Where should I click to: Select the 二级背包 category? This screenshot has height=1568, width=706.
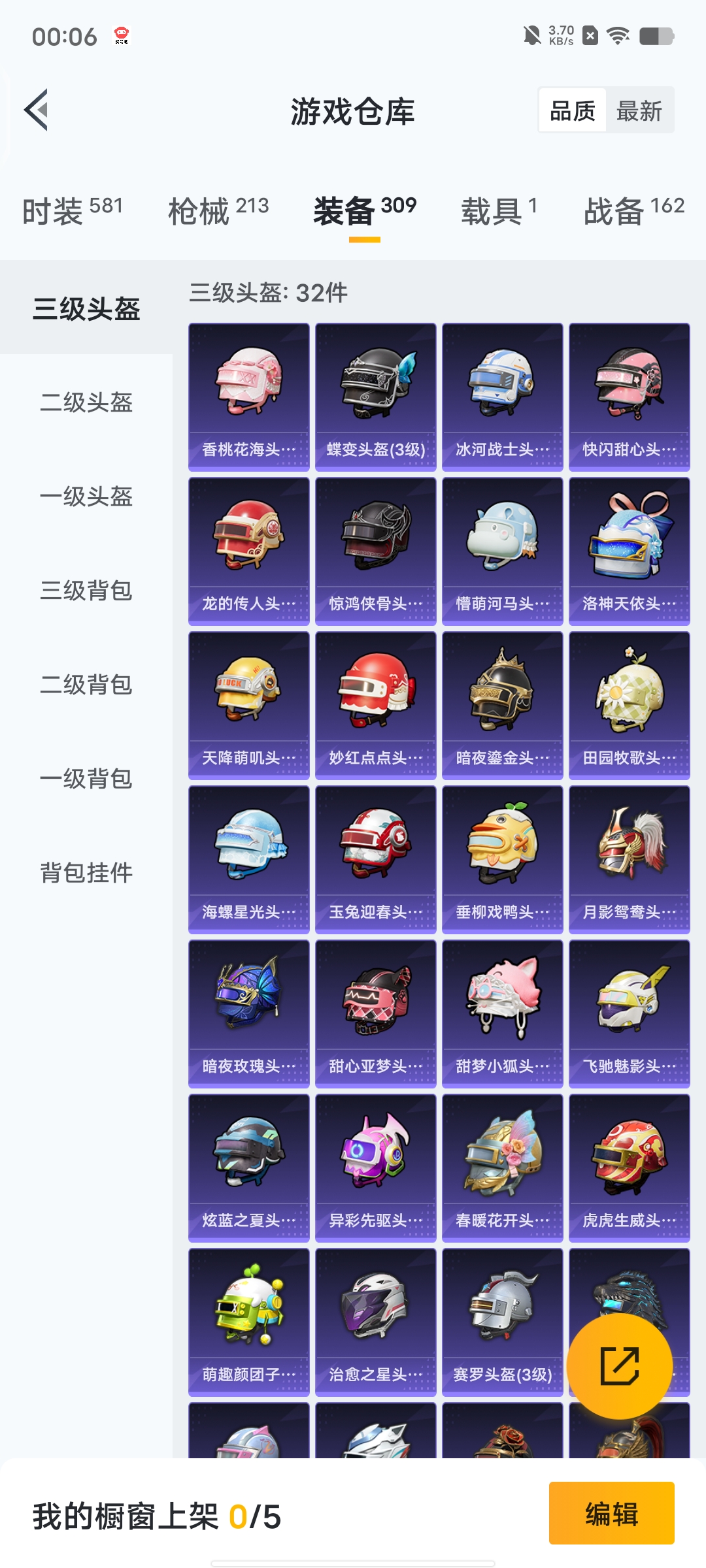pos(86,685)
